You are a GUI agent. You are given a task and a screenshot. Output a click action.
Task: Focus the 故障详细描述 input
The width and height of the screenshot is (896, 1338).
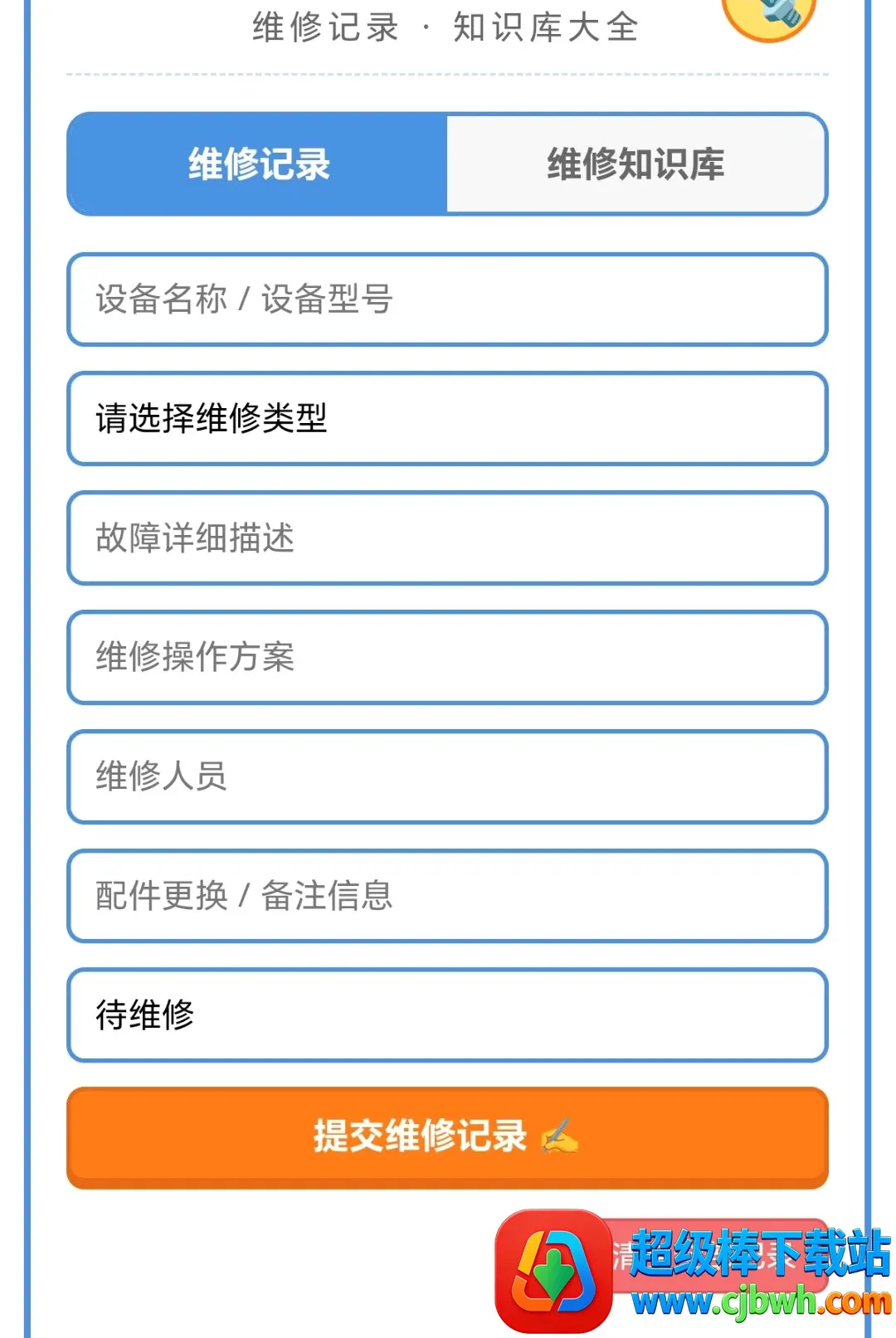click(447, 538)
